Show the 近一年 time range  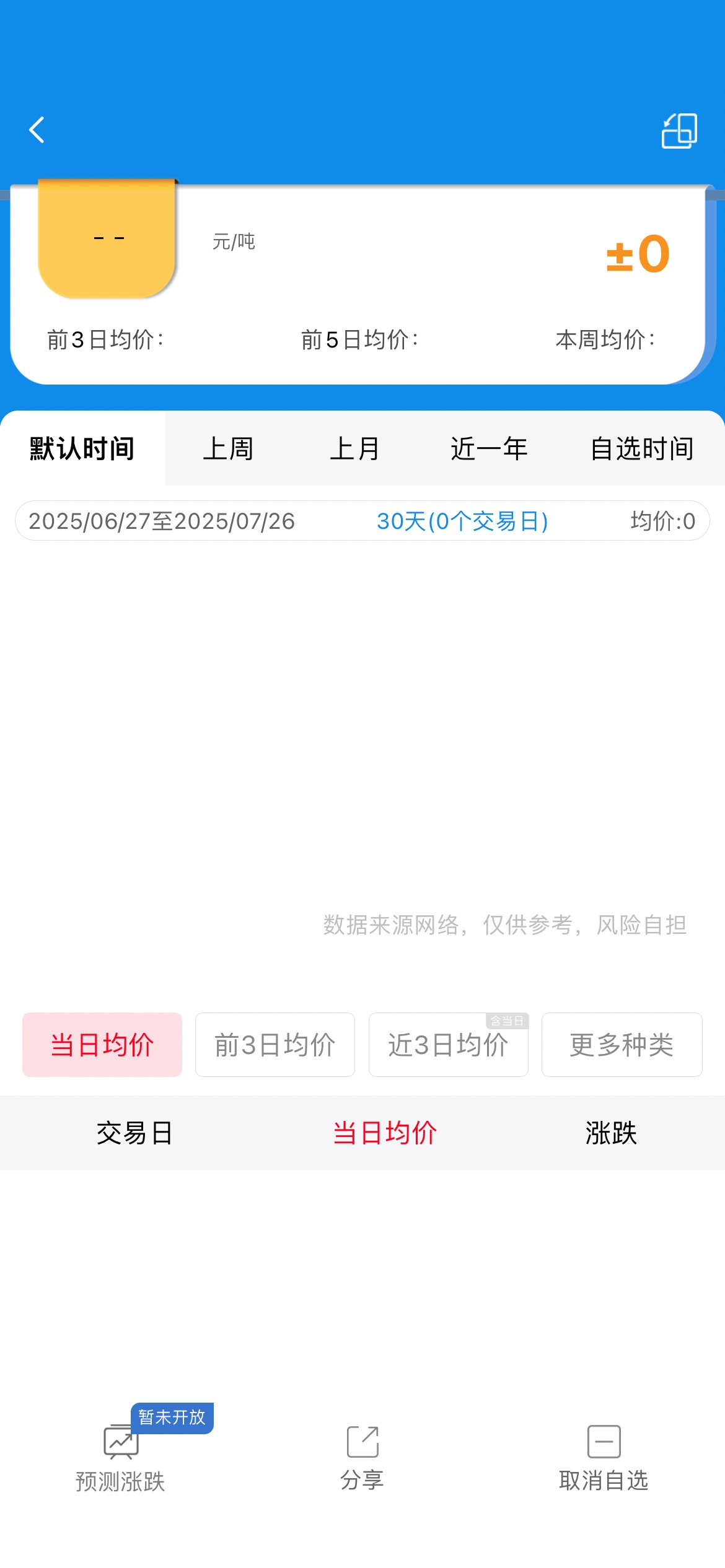point(489,448)
